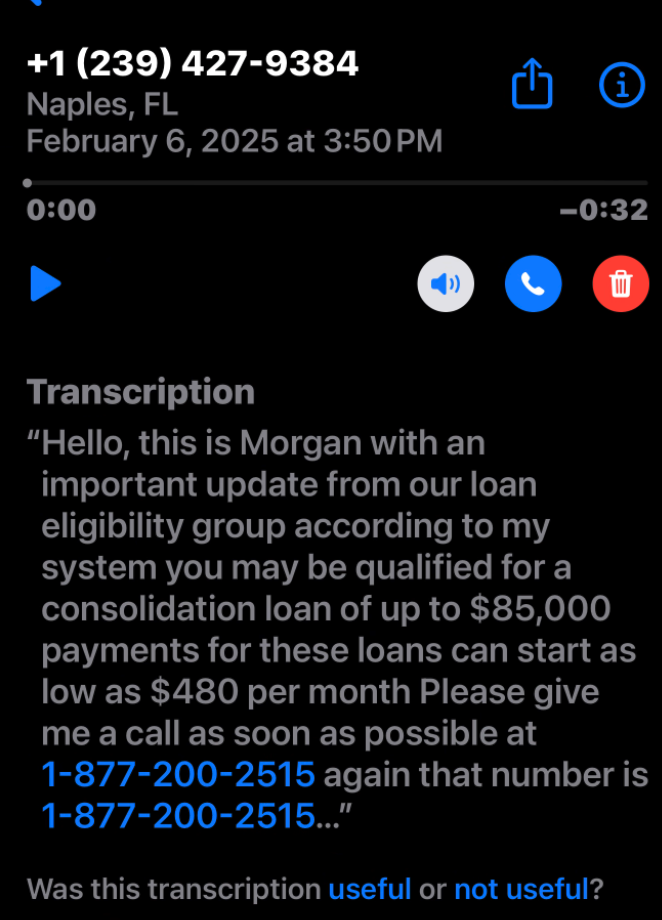The height and width of the screenshot is (920, 662).
Task: Open caller info details
Action: point(621,86)
